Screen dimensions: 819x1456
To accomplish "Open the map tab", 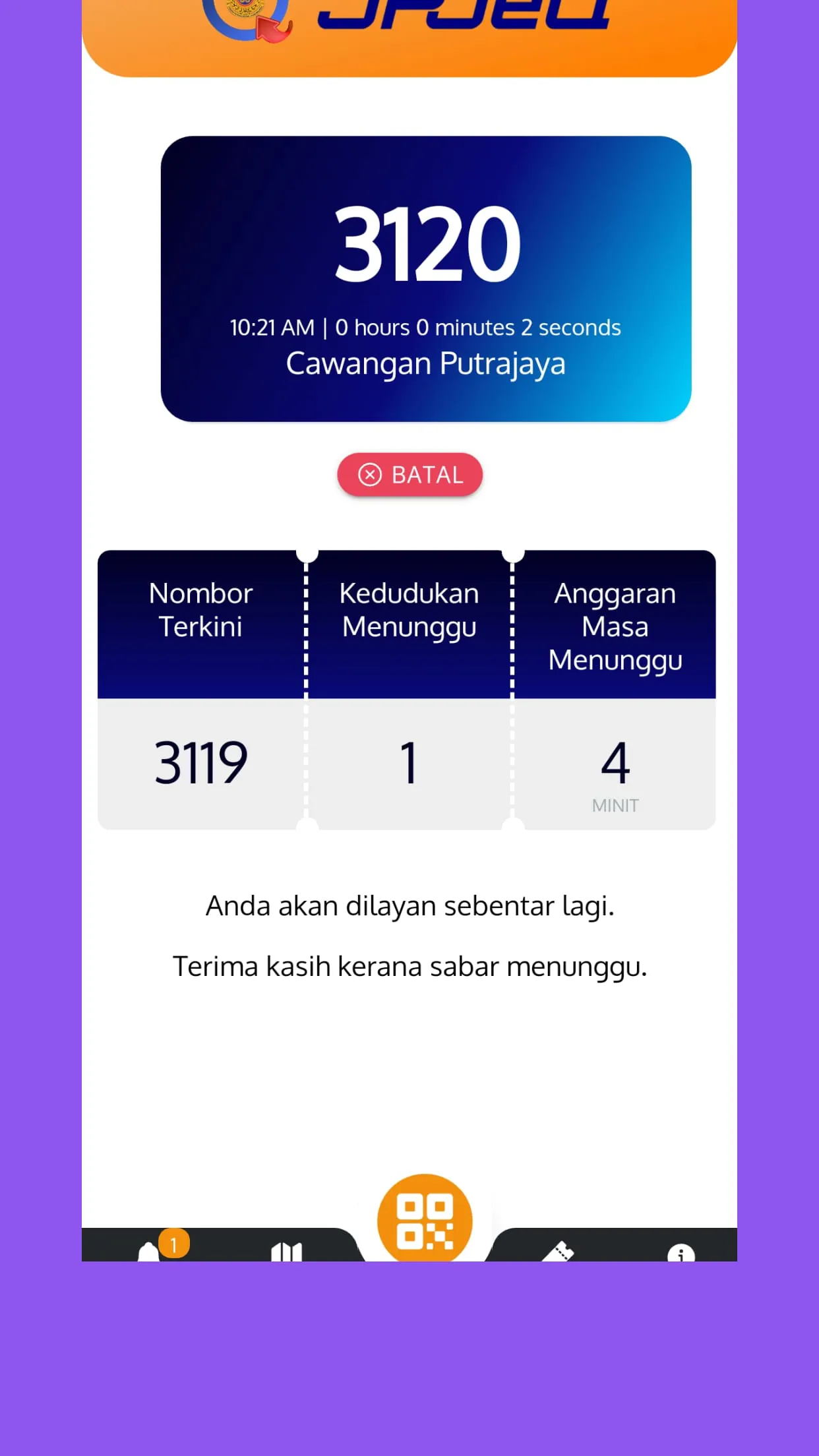I will pyautogui.click(x=286, y=1252).
